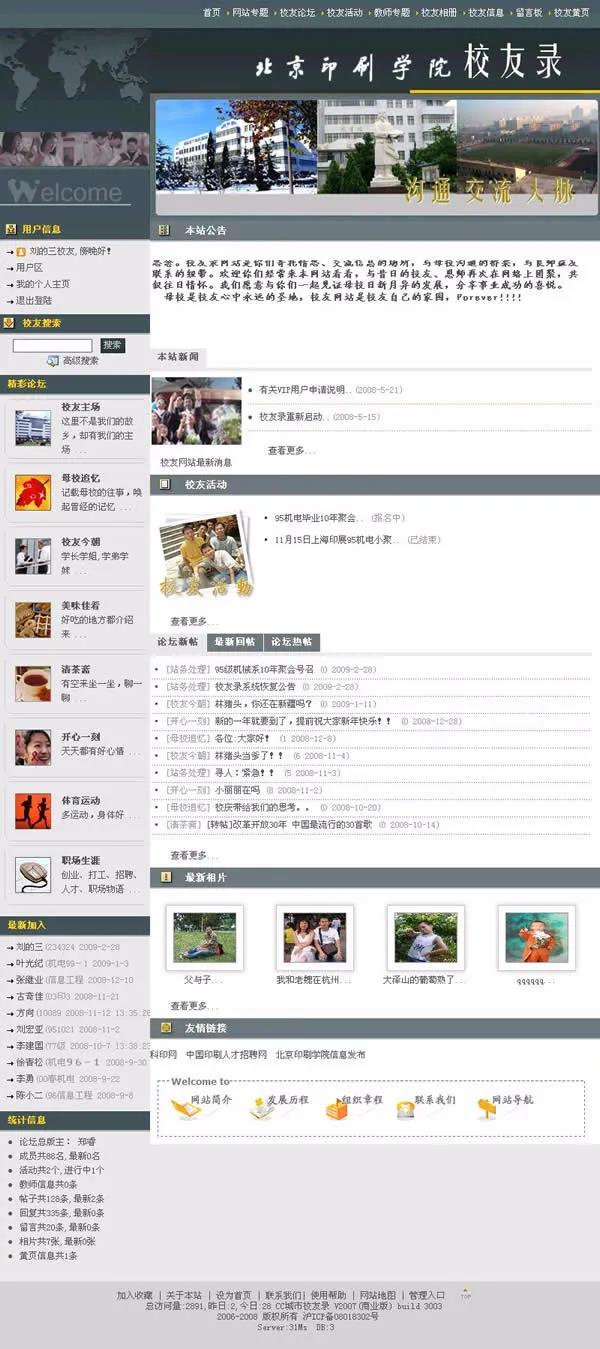Open 联系我们 in the welcome box
The image size is (600, 1349).
click(x=434, y=1099)
